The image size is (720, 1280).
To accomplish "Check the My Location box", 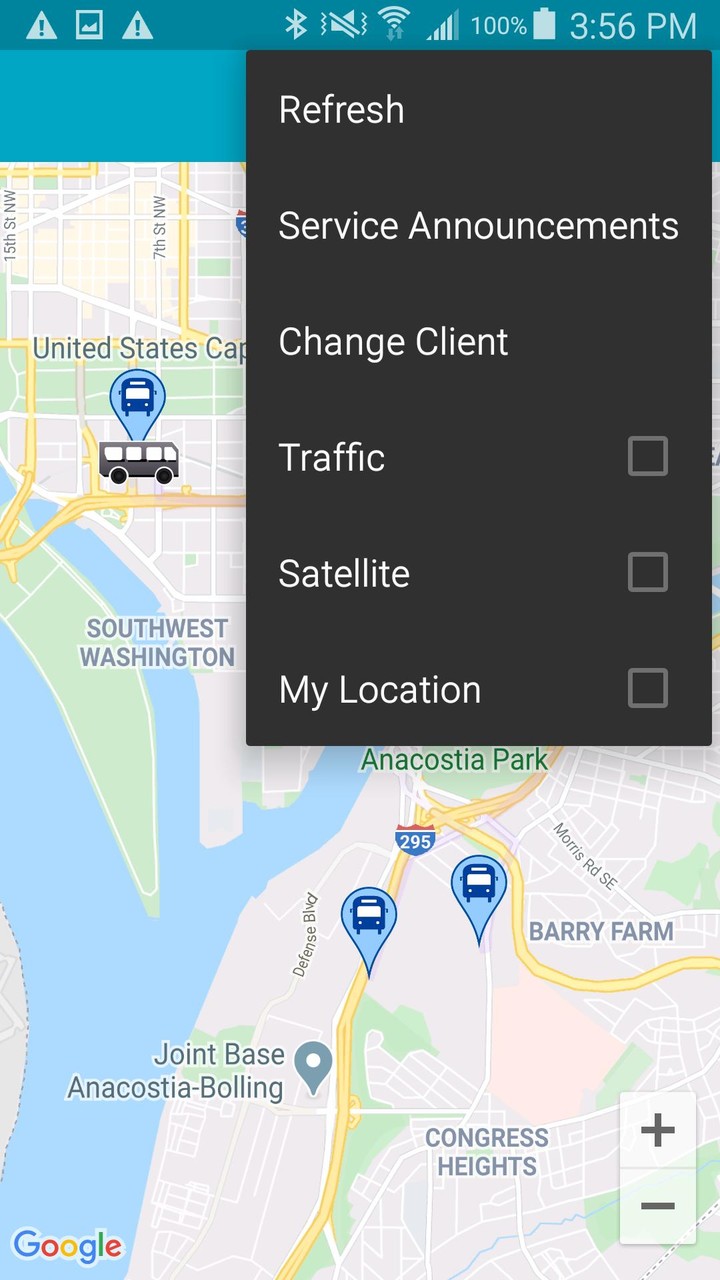I will [x=647, y=689].
